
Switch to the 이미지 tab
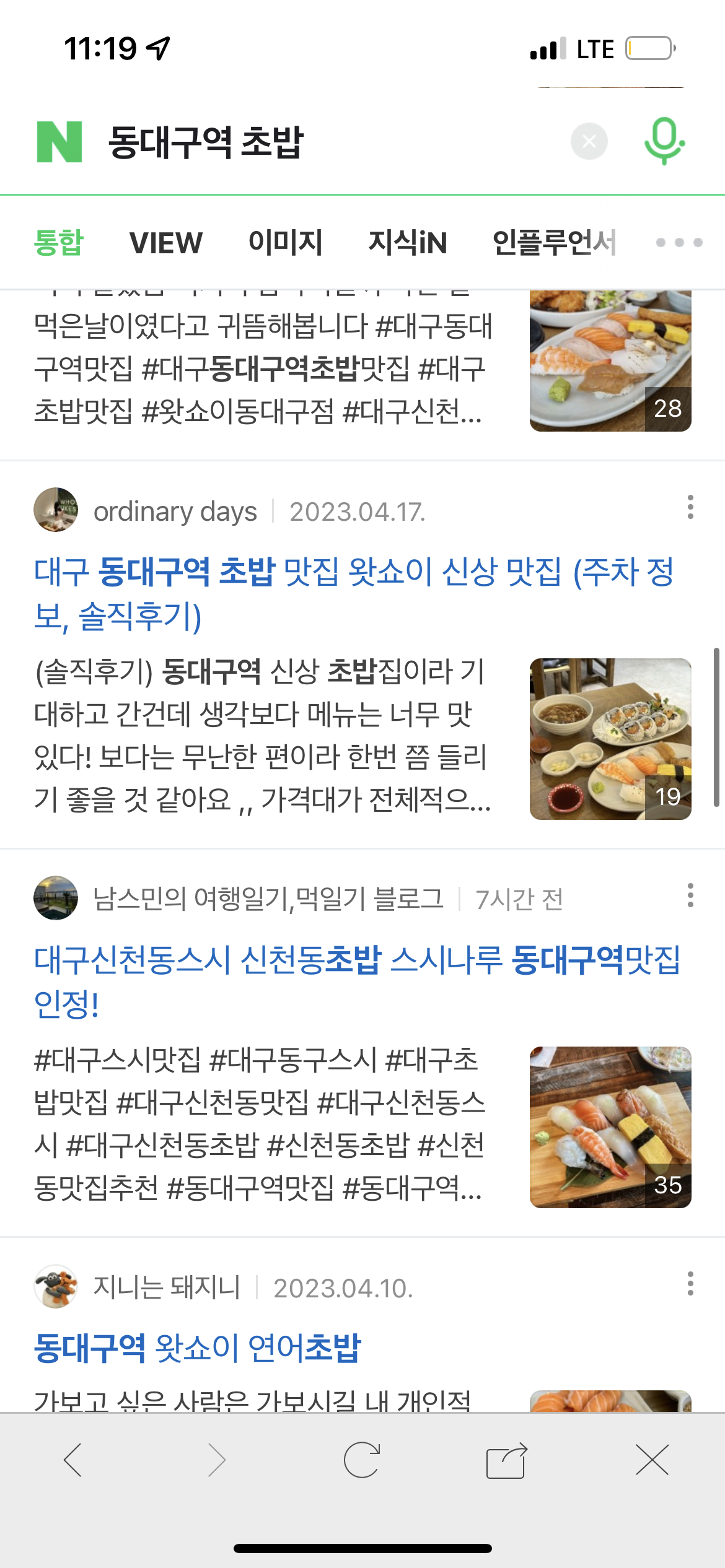(x=286, y=243)
